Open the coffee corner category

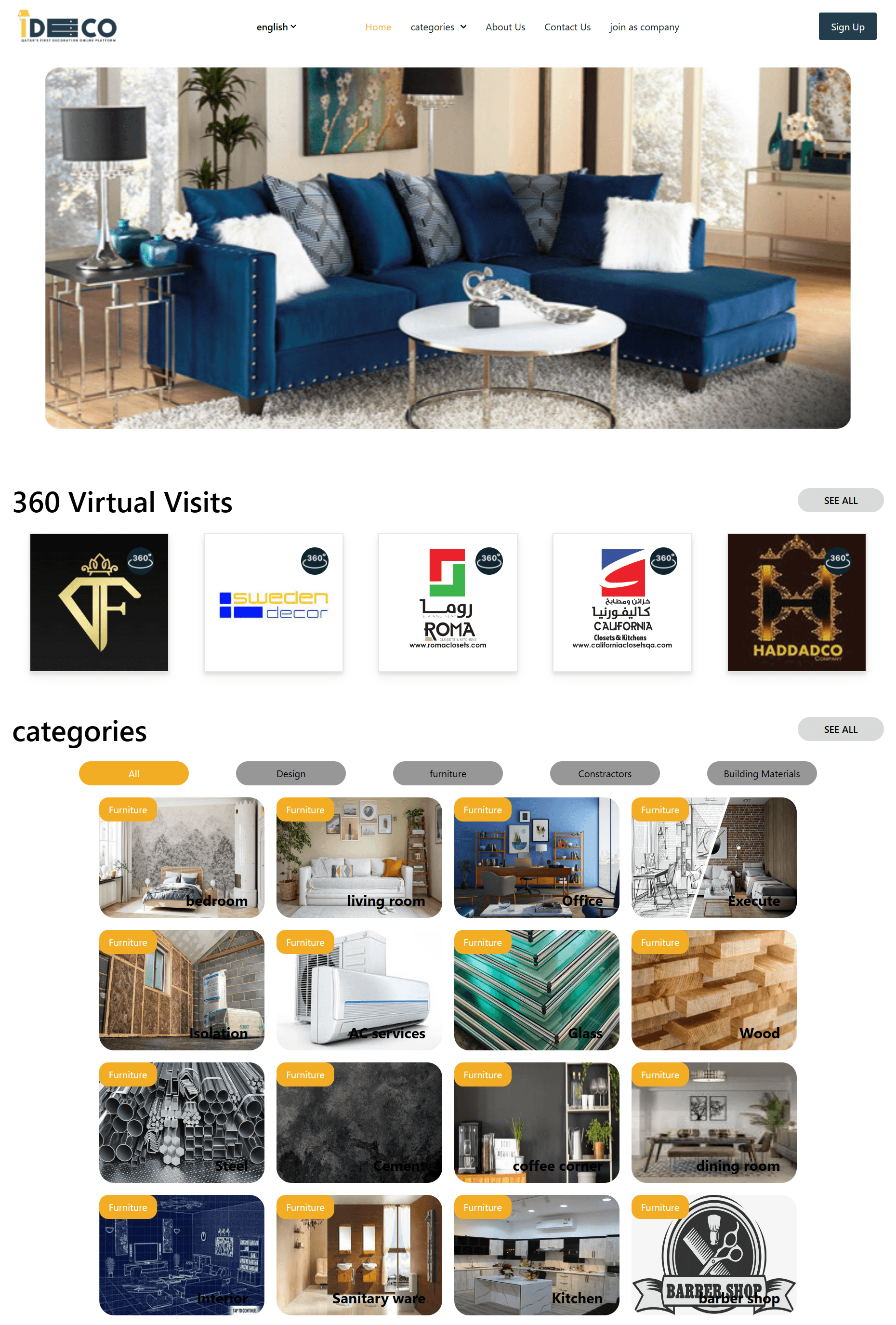coord(536,1122)
